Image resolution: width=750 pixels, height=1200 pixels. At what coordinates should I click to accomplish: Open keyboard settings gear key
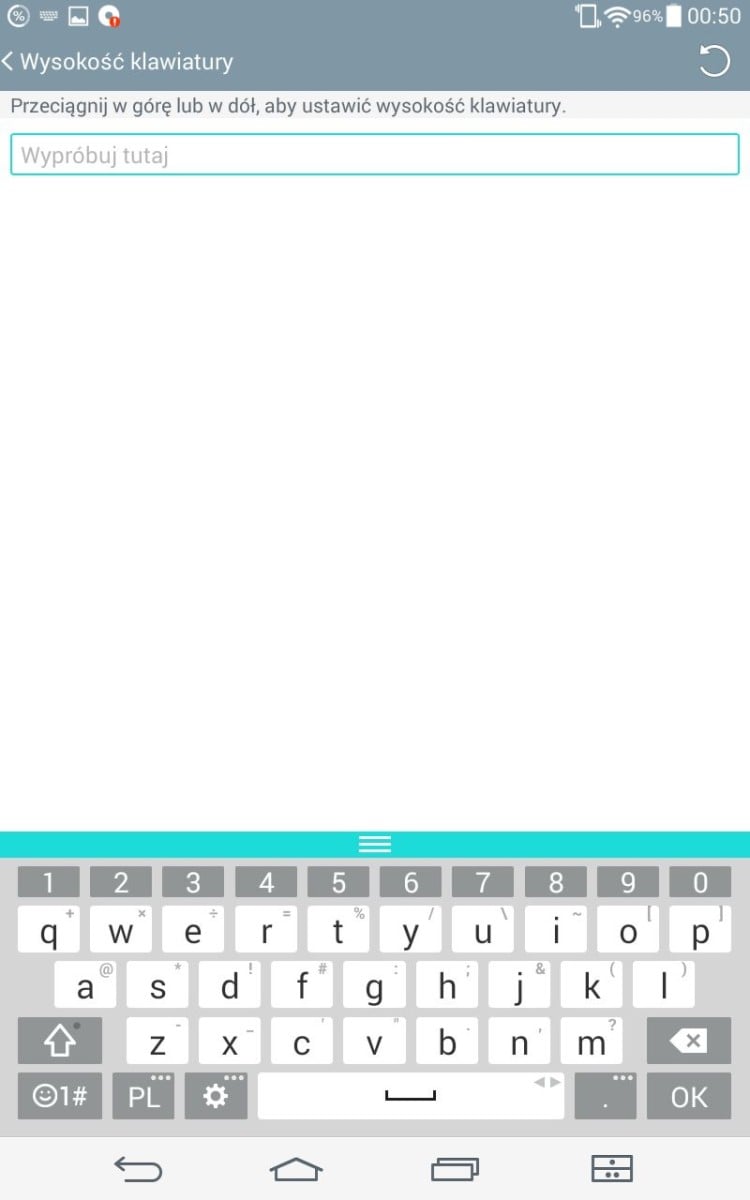(216, 1096)
